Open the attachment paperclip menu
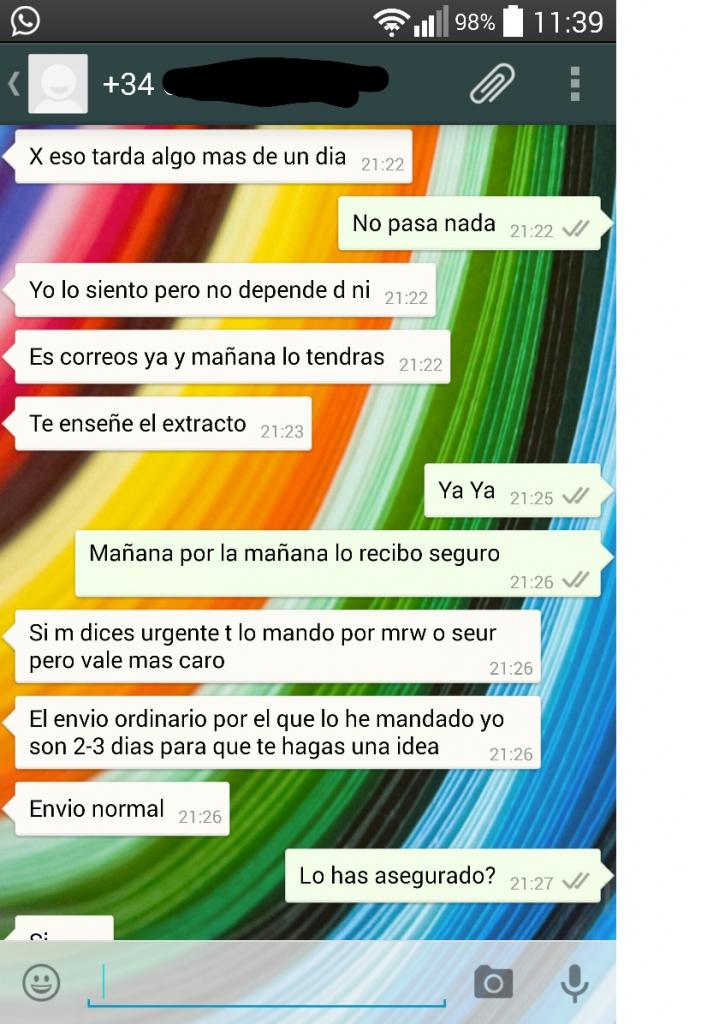This screenshot has height=1024, width=701. (492, 84)
